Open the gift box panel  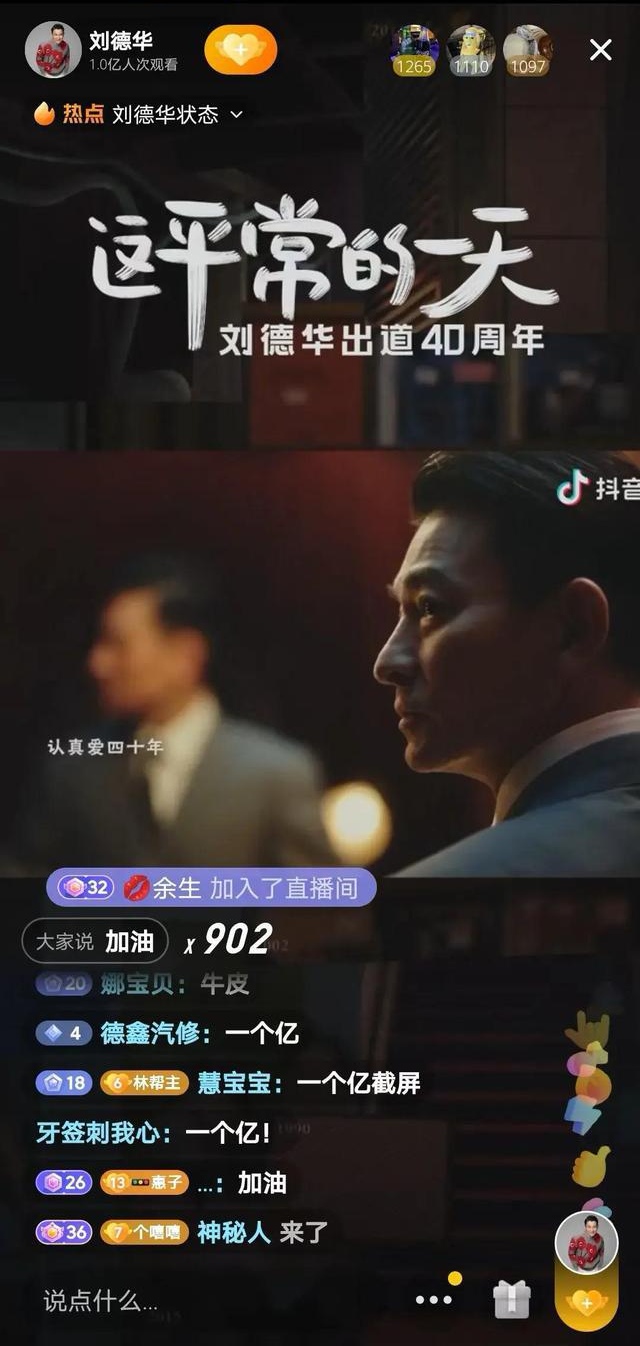[511, 1300]
